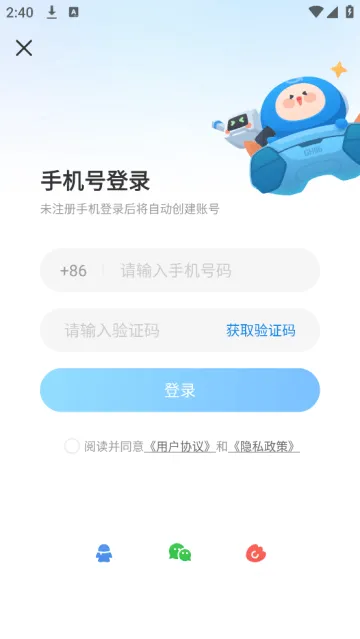The width and height of the screenshot is (360, 639).
Task: Open the +86 country code selector
Action: tap(73, 271)
